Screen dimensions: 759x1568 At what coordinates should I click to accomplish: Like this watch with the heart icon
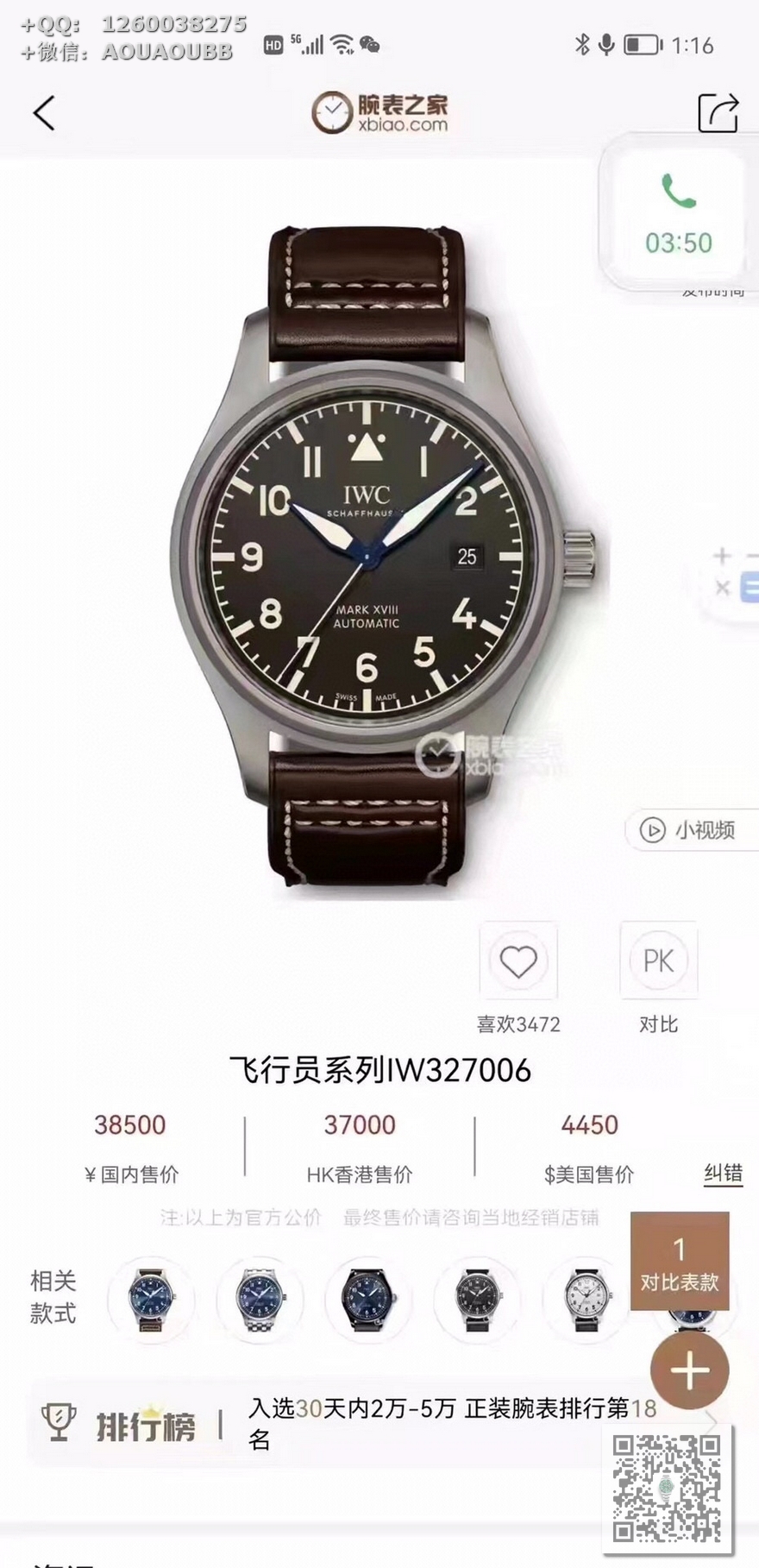pyautogui.click(x=518, y=961)
